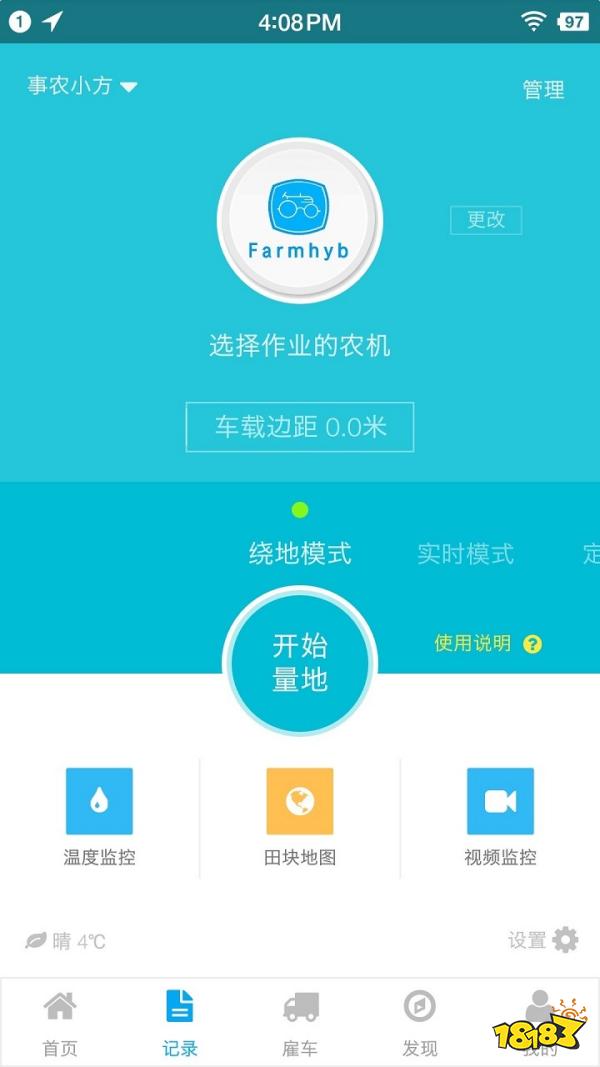Tap the 更改 button
Screen dimensions: 600x1067
(486, 220)
